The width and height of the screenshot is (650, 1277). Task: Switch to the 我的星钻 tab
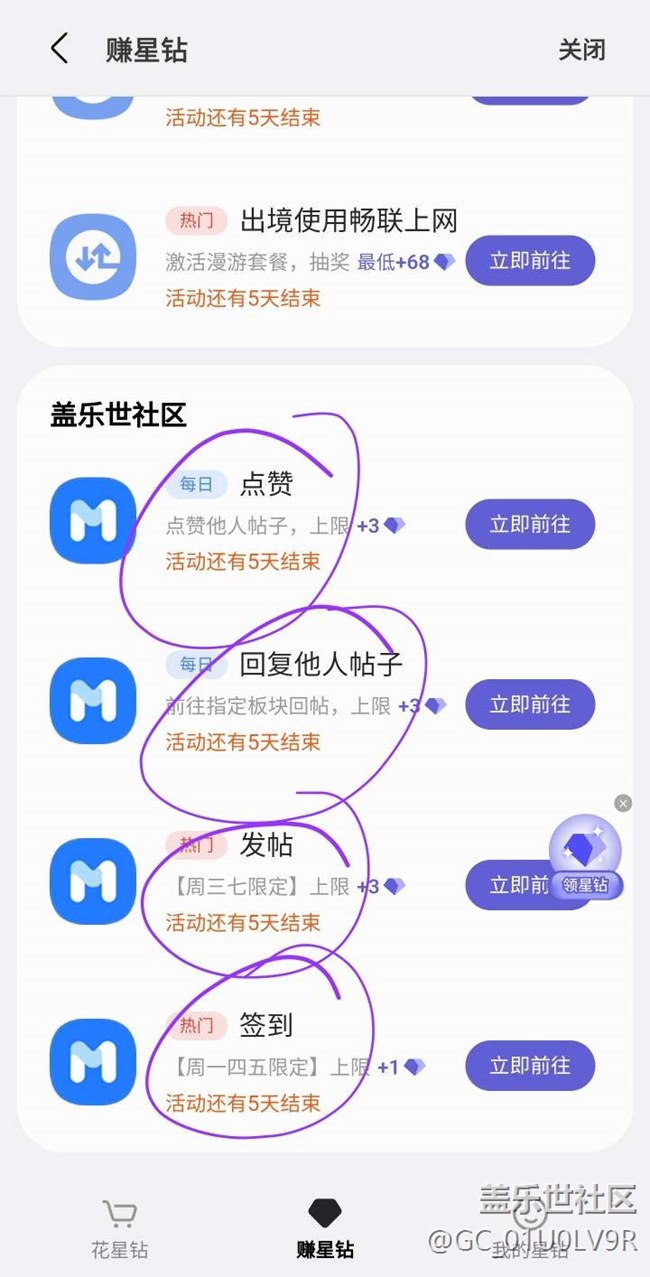click(x=530, y=1229)
